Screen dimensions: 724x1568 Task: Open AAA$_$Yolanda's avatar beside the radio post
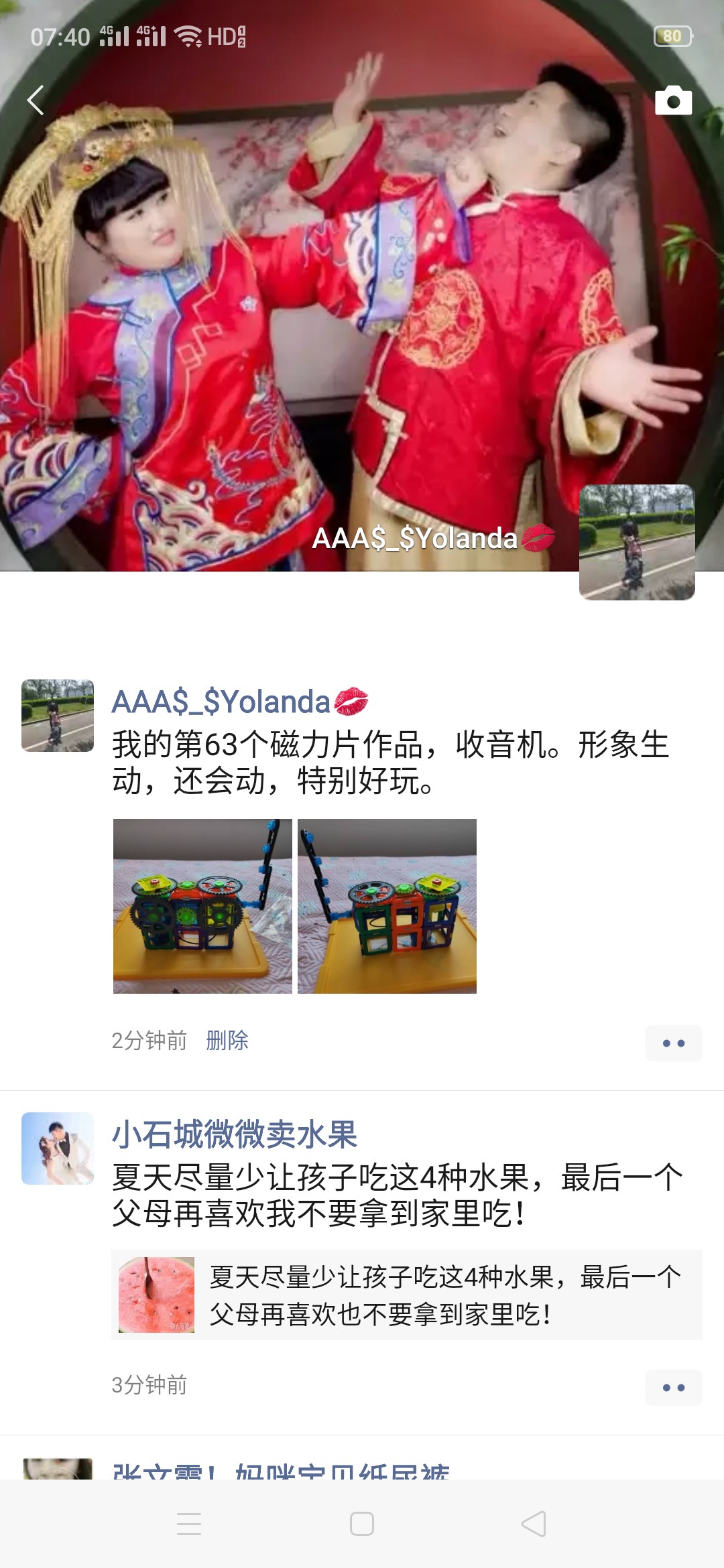tap(58, 716)
